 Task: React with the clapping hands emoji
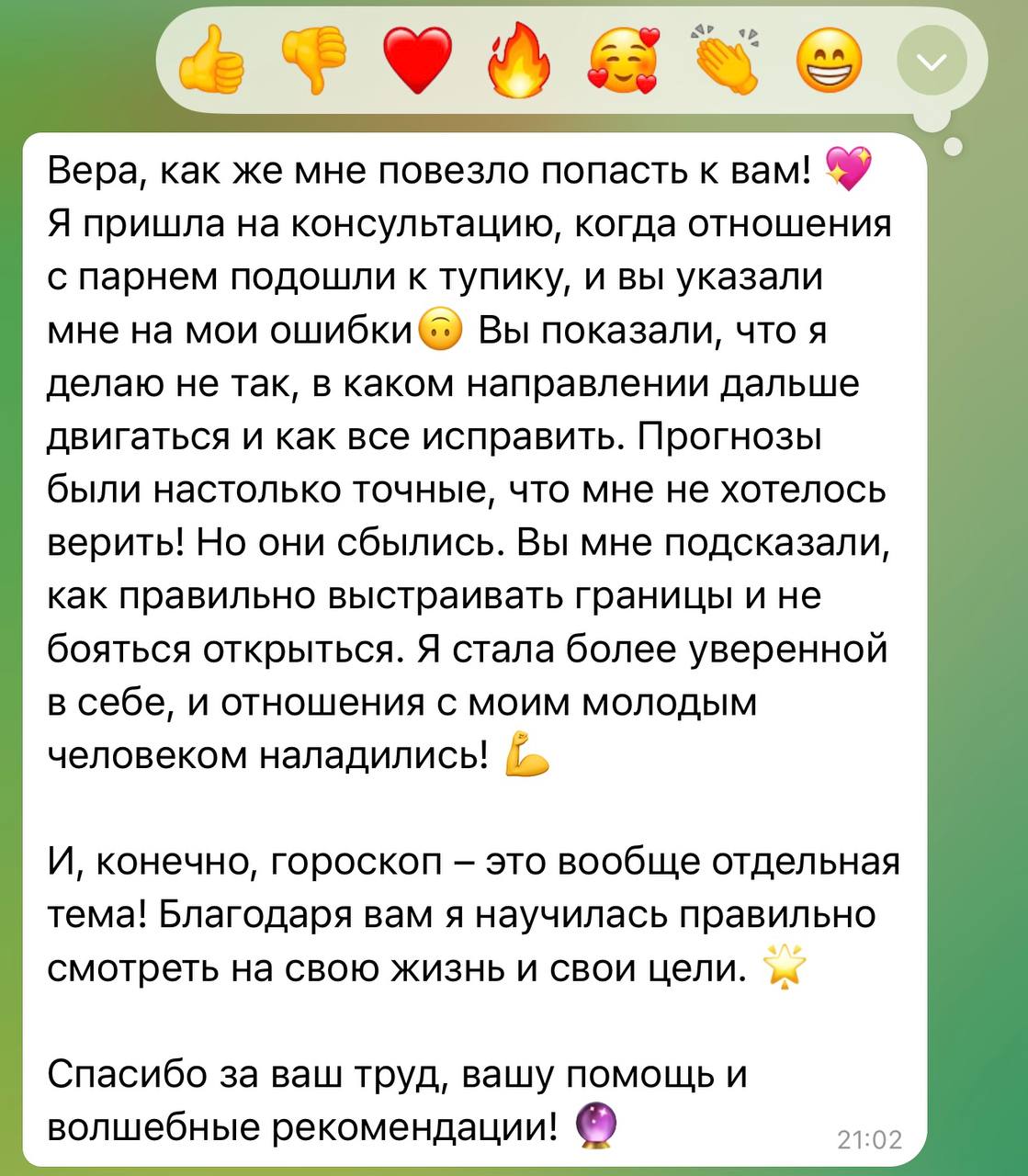(x=726, y=62)
